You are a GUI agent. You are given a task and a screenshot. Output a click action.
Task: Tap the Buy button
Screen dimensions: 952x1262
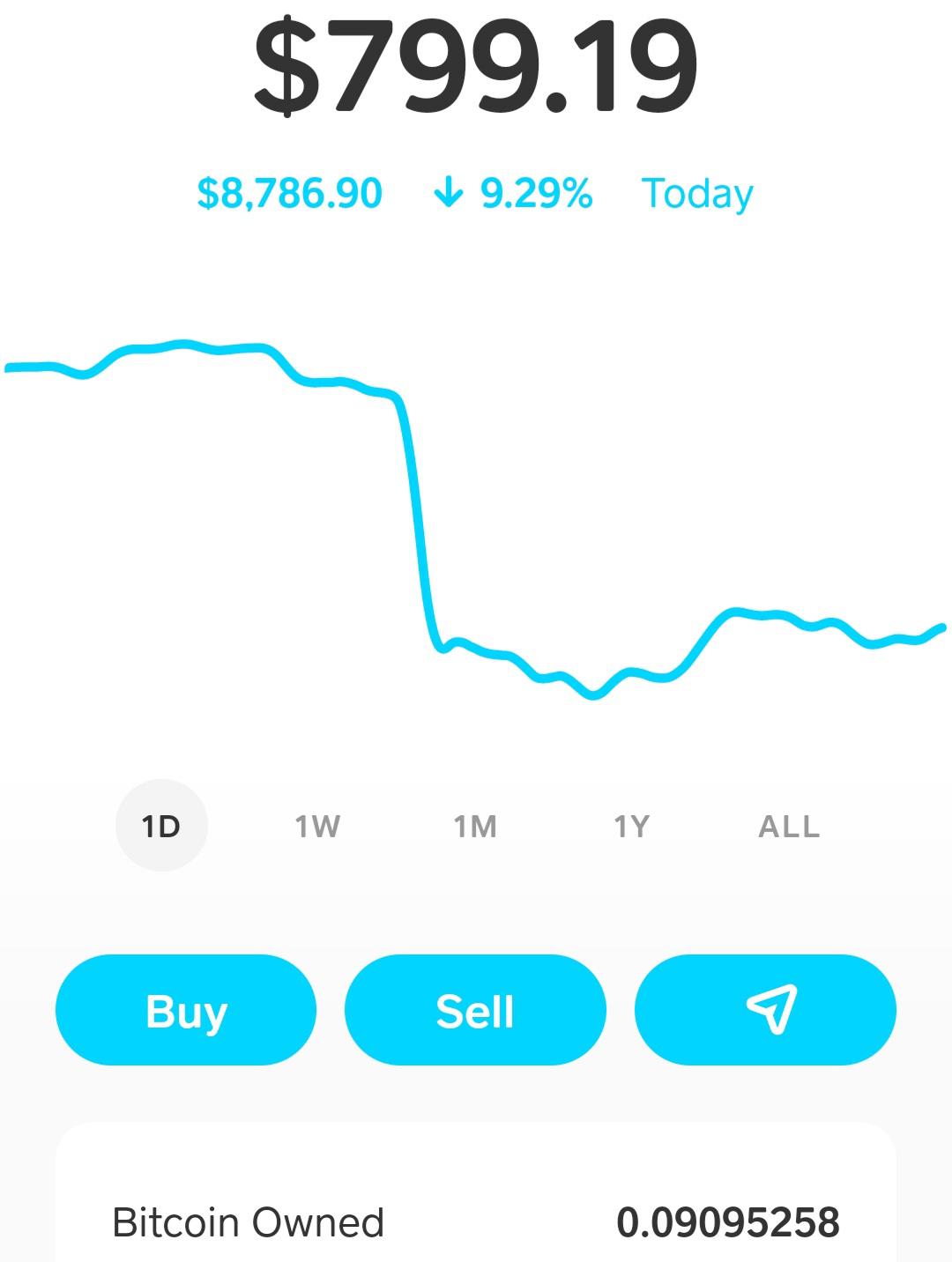[186, 1010]
